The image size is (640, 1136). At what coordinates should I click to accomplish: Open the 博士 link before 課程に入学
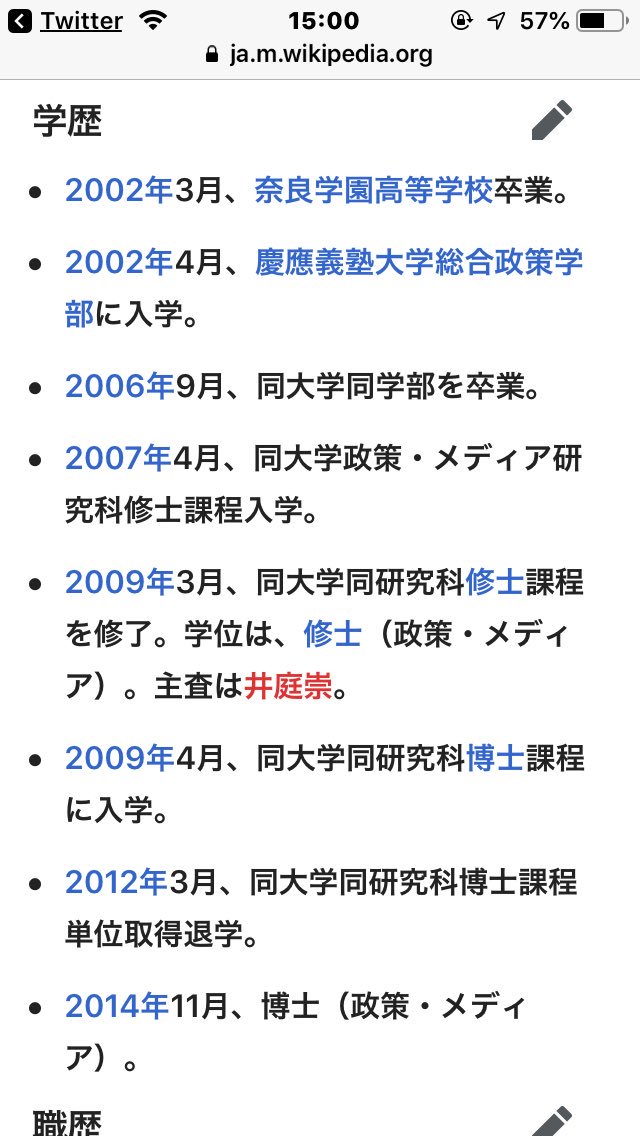(x=494, y=758)
